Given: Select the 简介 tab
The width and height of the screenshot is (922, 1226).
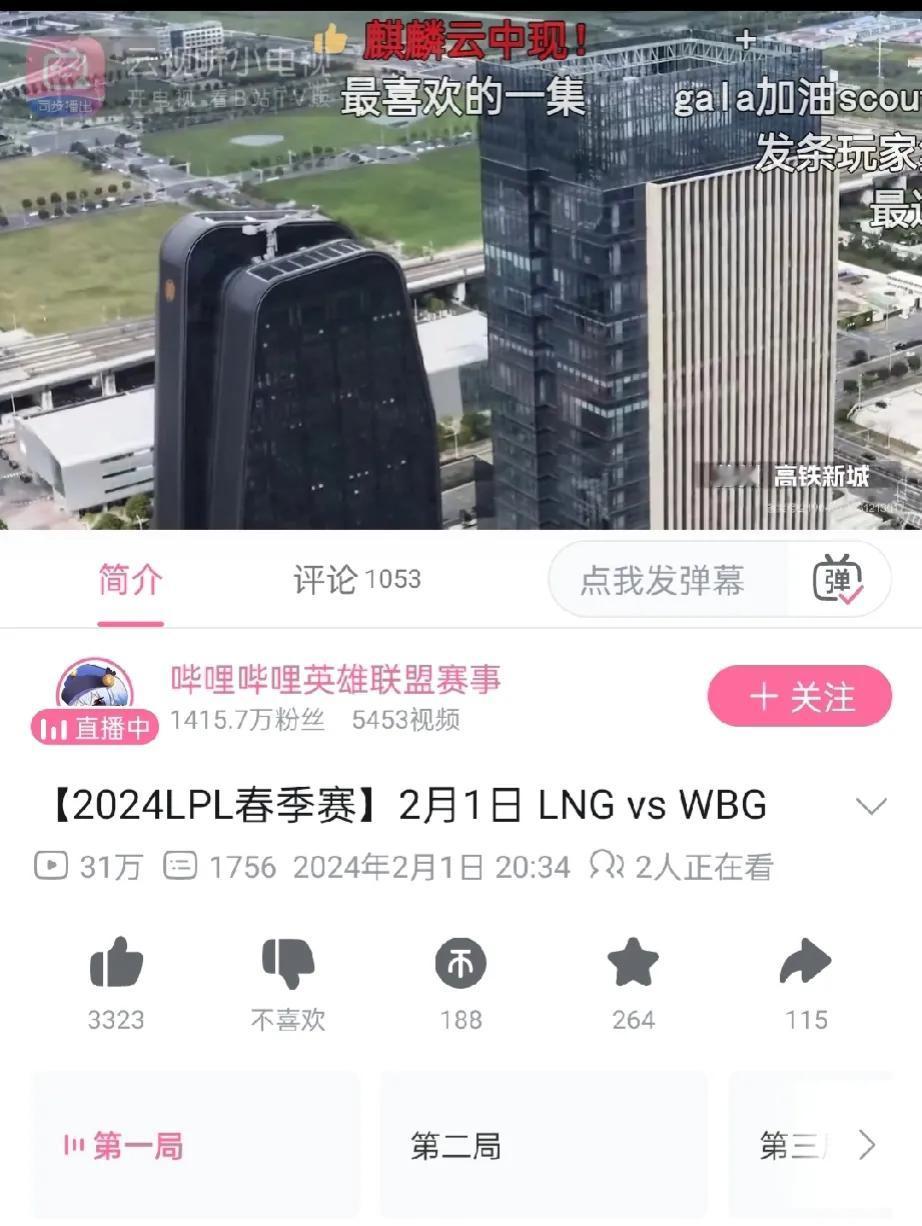Looking at the screenshot, I should click(x=130, y=579).
